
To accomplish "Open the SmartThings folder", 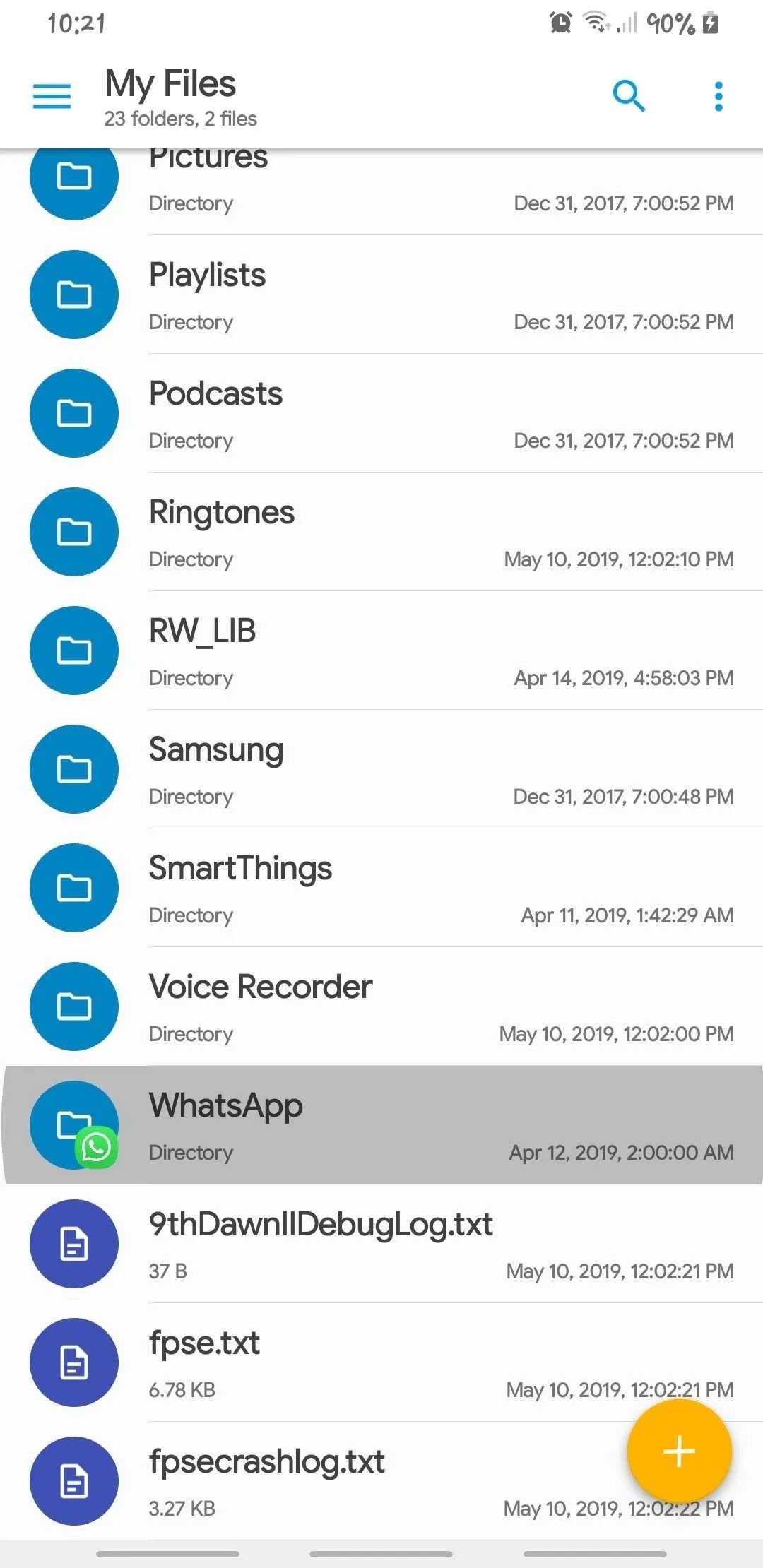I will (381, 888).
